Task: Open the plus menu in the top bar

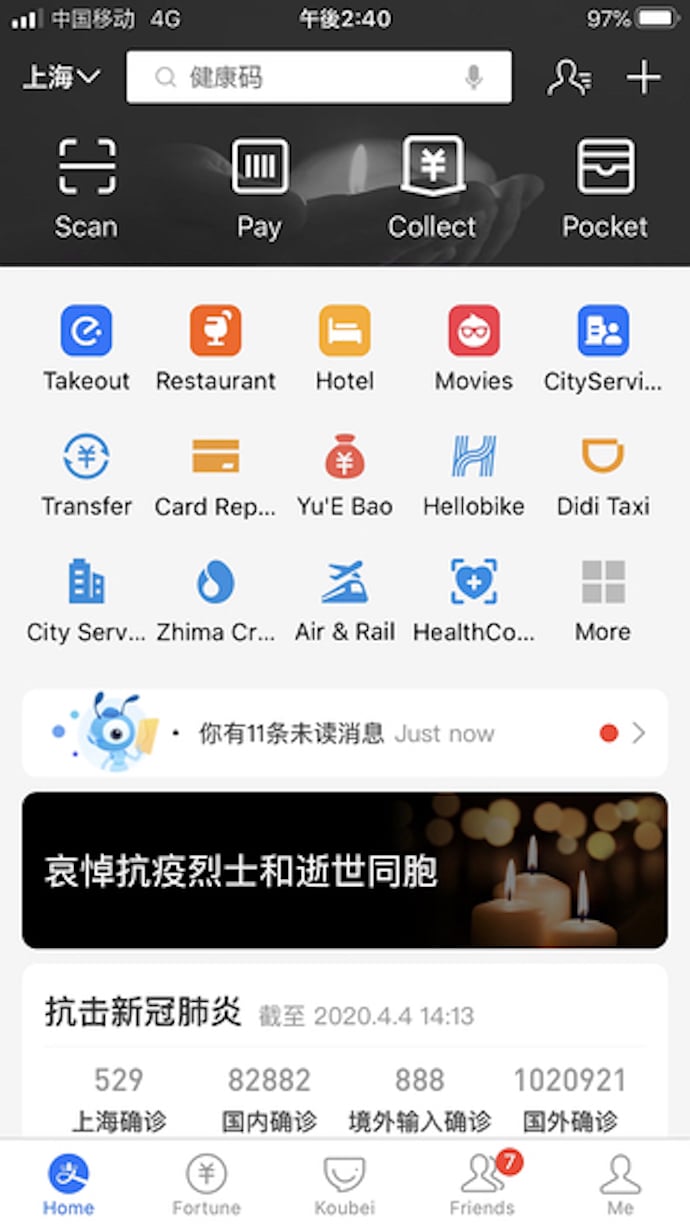Action: 643,78
